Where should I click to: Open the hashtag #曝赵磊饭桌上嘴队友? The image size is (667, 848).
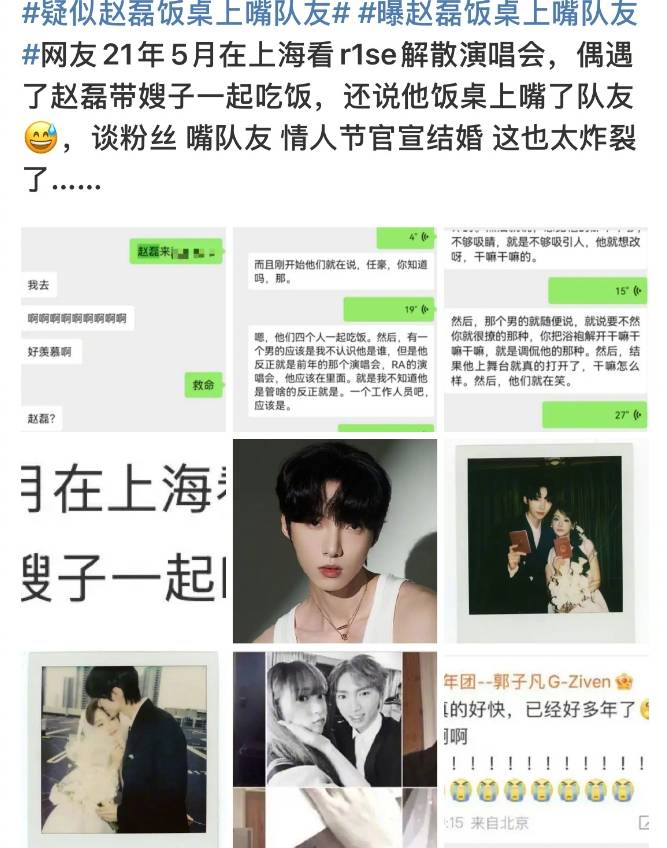pos(497,14)
